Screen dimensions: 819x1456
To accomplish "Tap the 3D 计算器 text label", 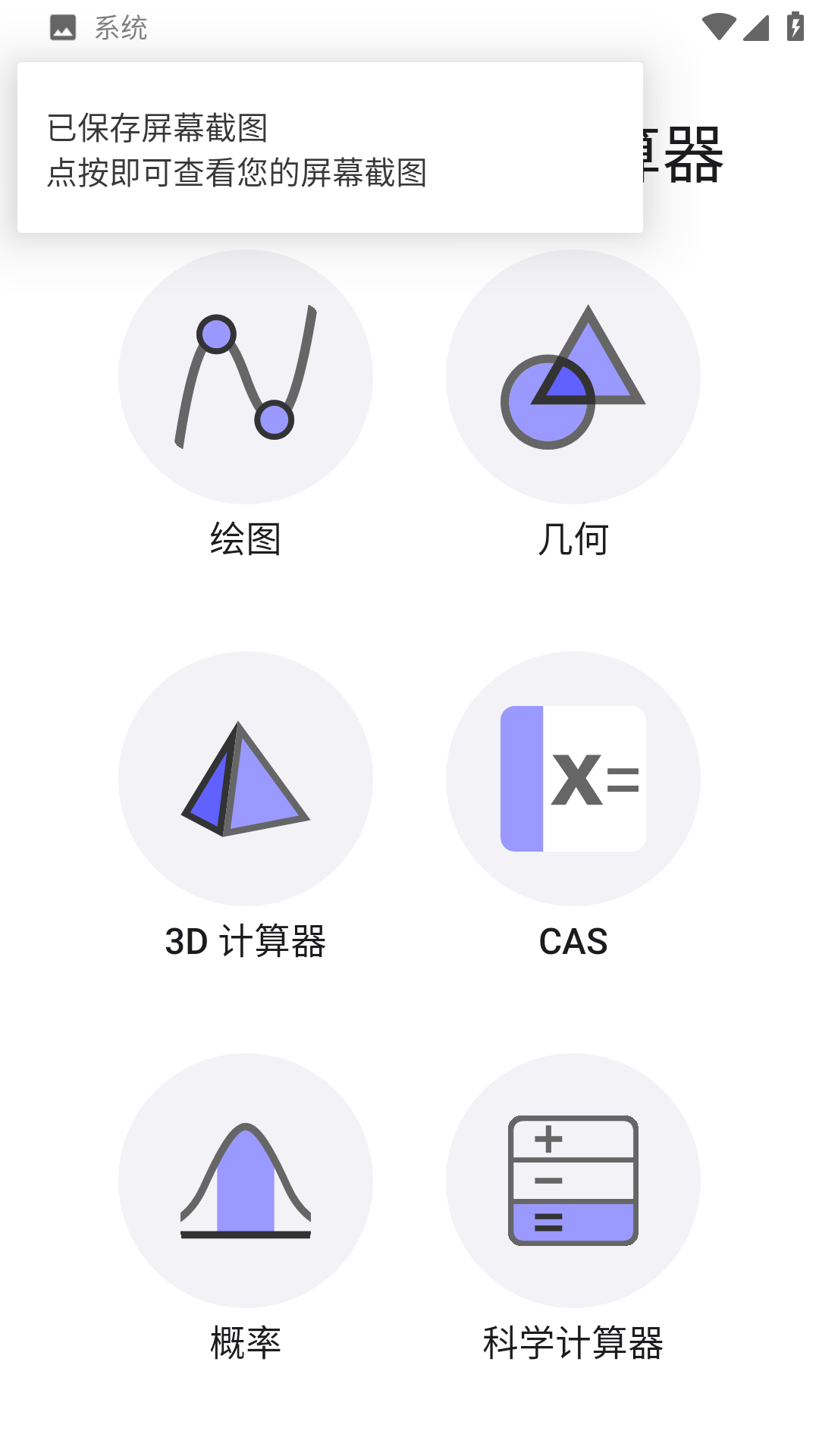I will [245, 943].
